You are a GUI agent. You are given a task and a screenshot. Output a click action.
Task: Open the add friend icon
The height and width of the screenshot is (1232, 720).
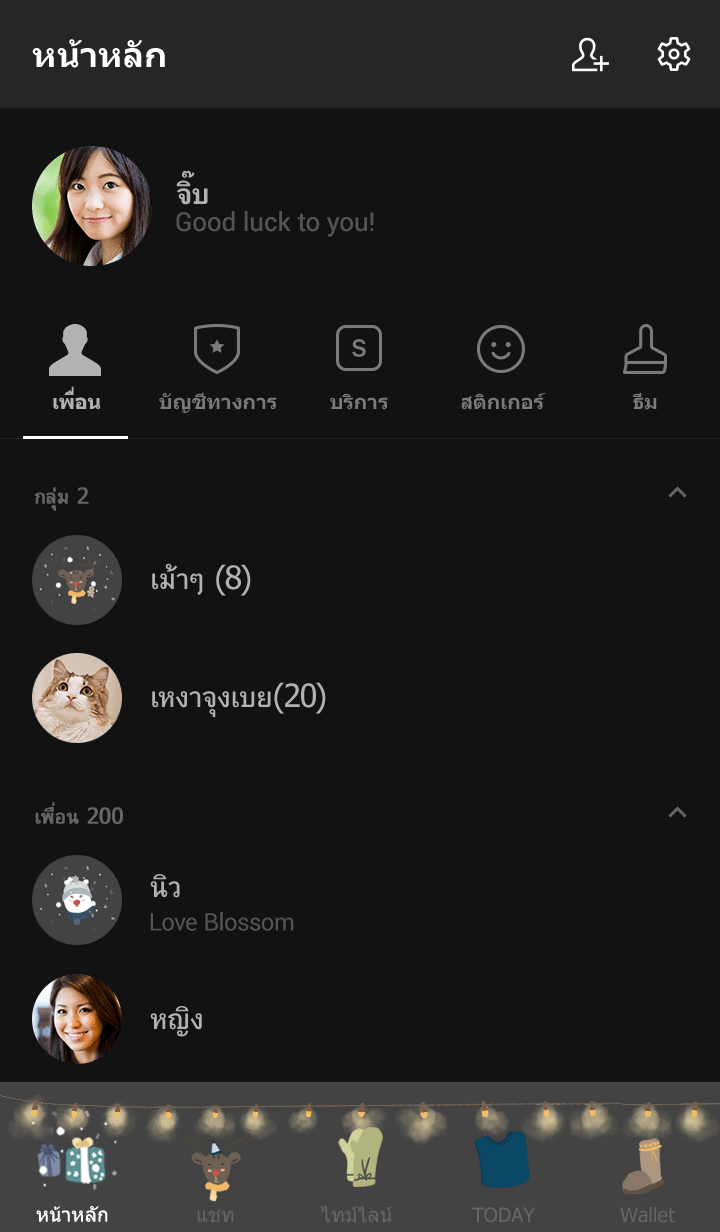click(589, 55)
